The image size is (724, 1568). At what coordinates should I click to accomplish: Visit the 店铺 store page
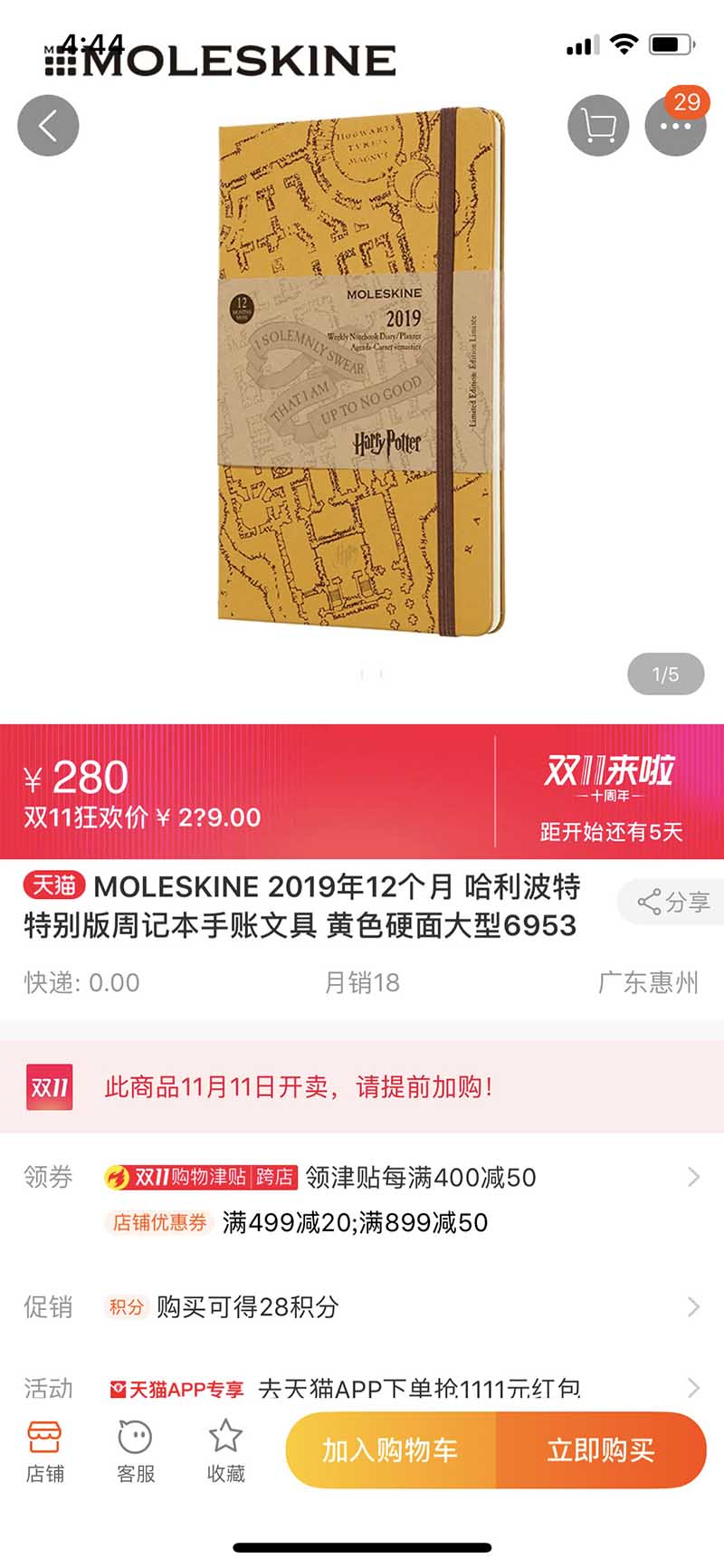[x=44, y=1451]
